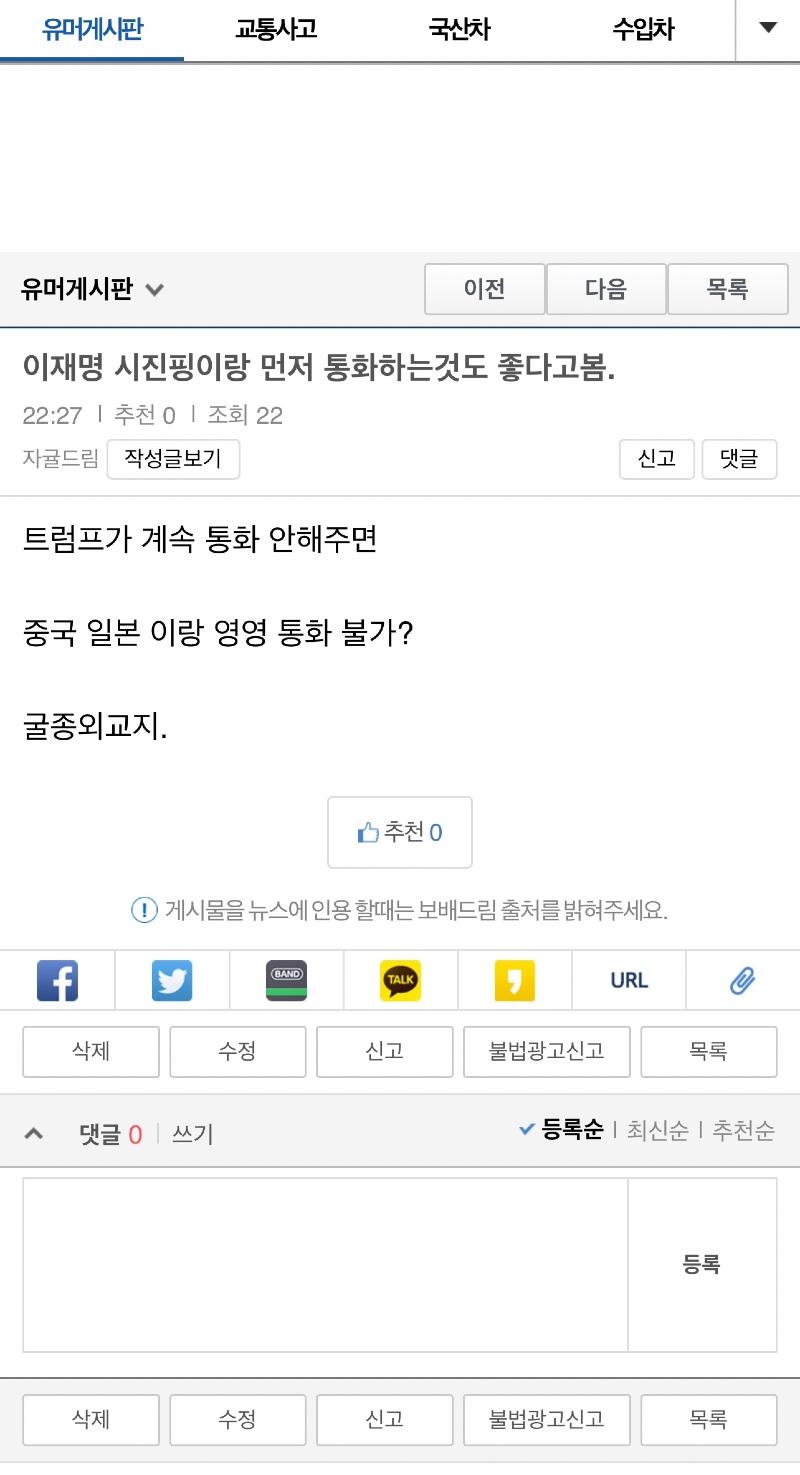Sort comments by 최신순
800x1475 pixels.
pyautogui.click(x=657, y=1131)
